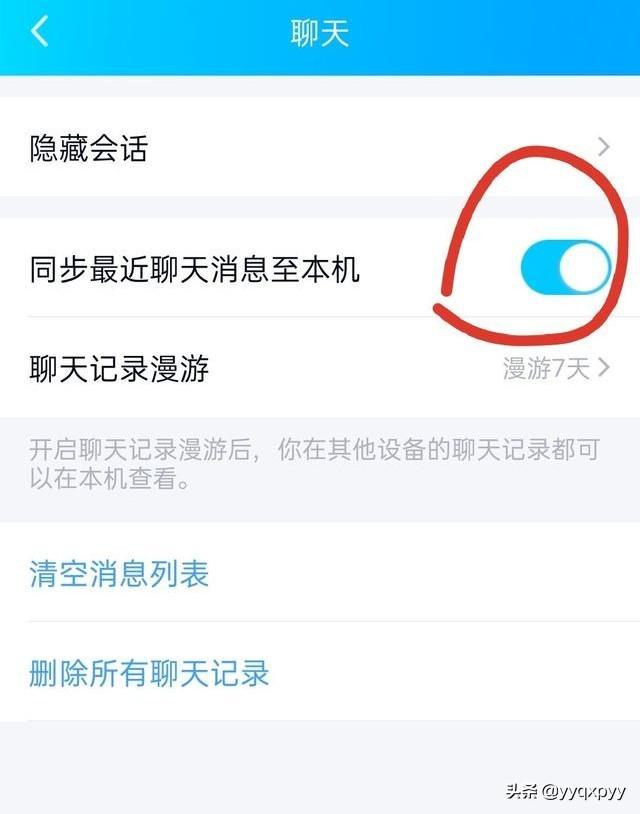
Task: Toggle 同步最近聊天消息至本机 switch off
Action: 565,269
